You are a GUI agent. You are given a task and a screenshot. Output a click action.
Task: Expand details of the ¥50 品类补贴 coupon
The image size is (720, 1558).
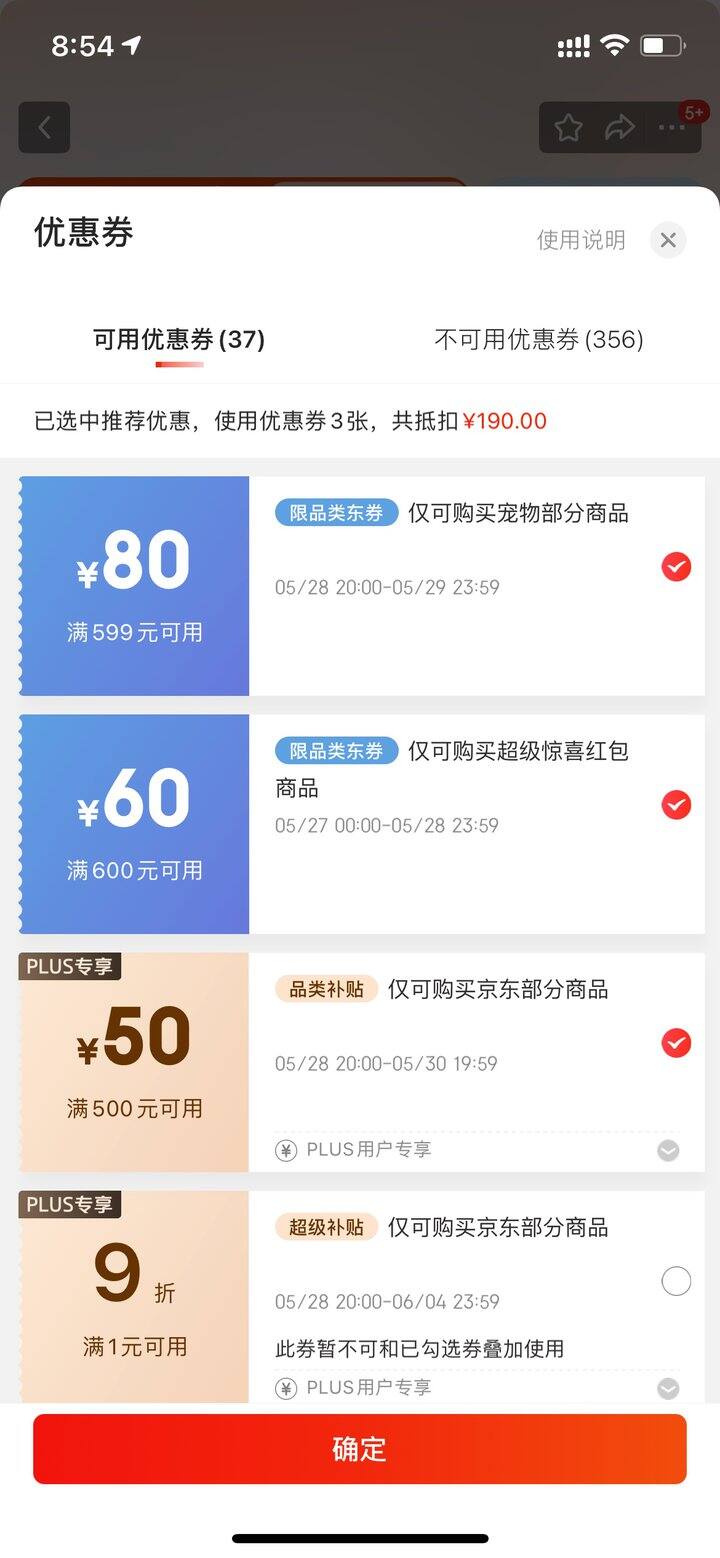[668, 1151]
